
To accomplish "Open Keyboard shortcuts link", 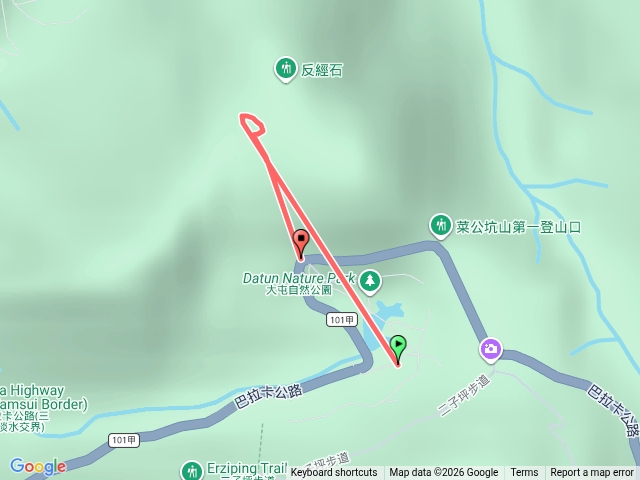I will click(334, 473).
